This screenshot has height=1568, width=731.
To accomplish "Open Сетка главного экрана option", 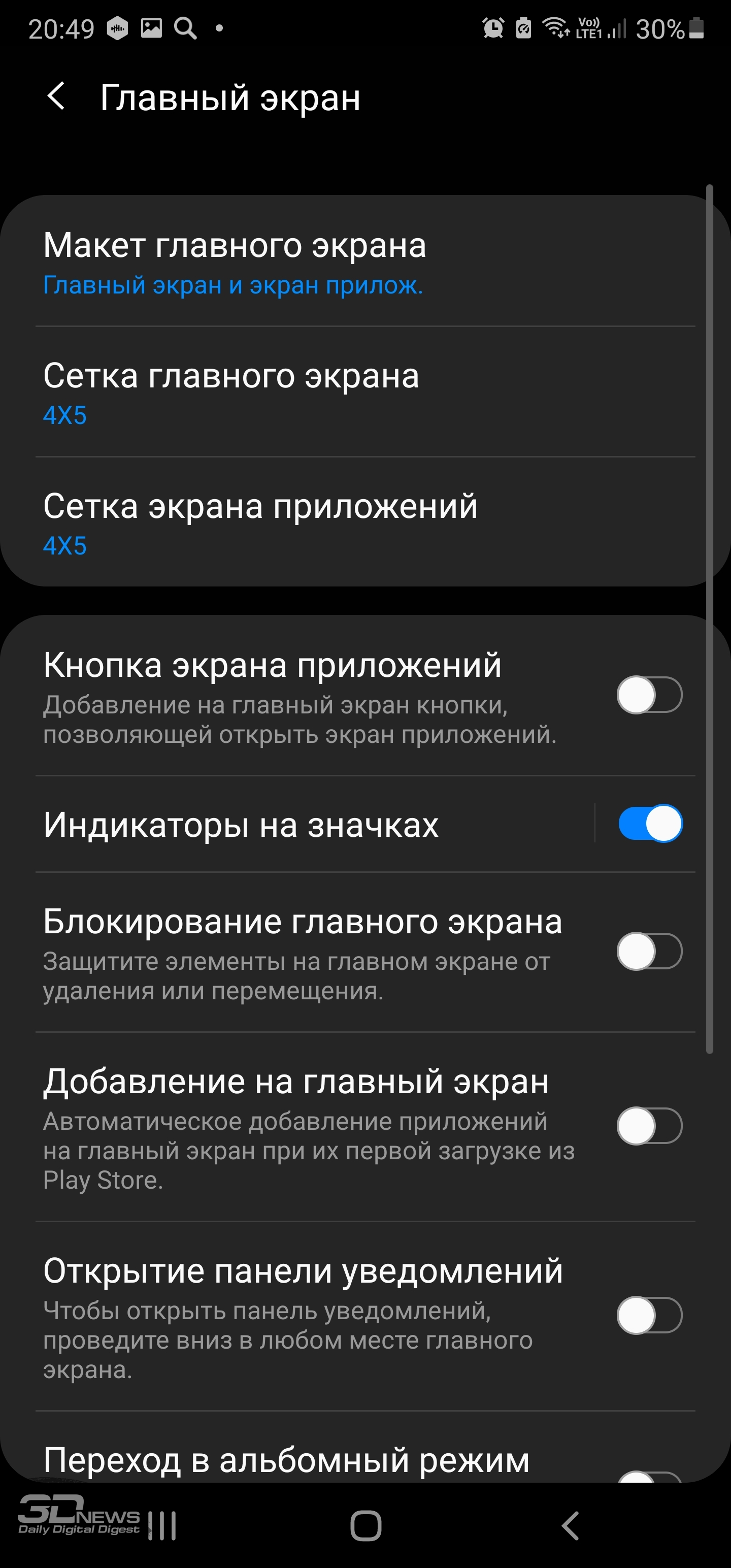I will pyautogui.click(x=365, y=393).
